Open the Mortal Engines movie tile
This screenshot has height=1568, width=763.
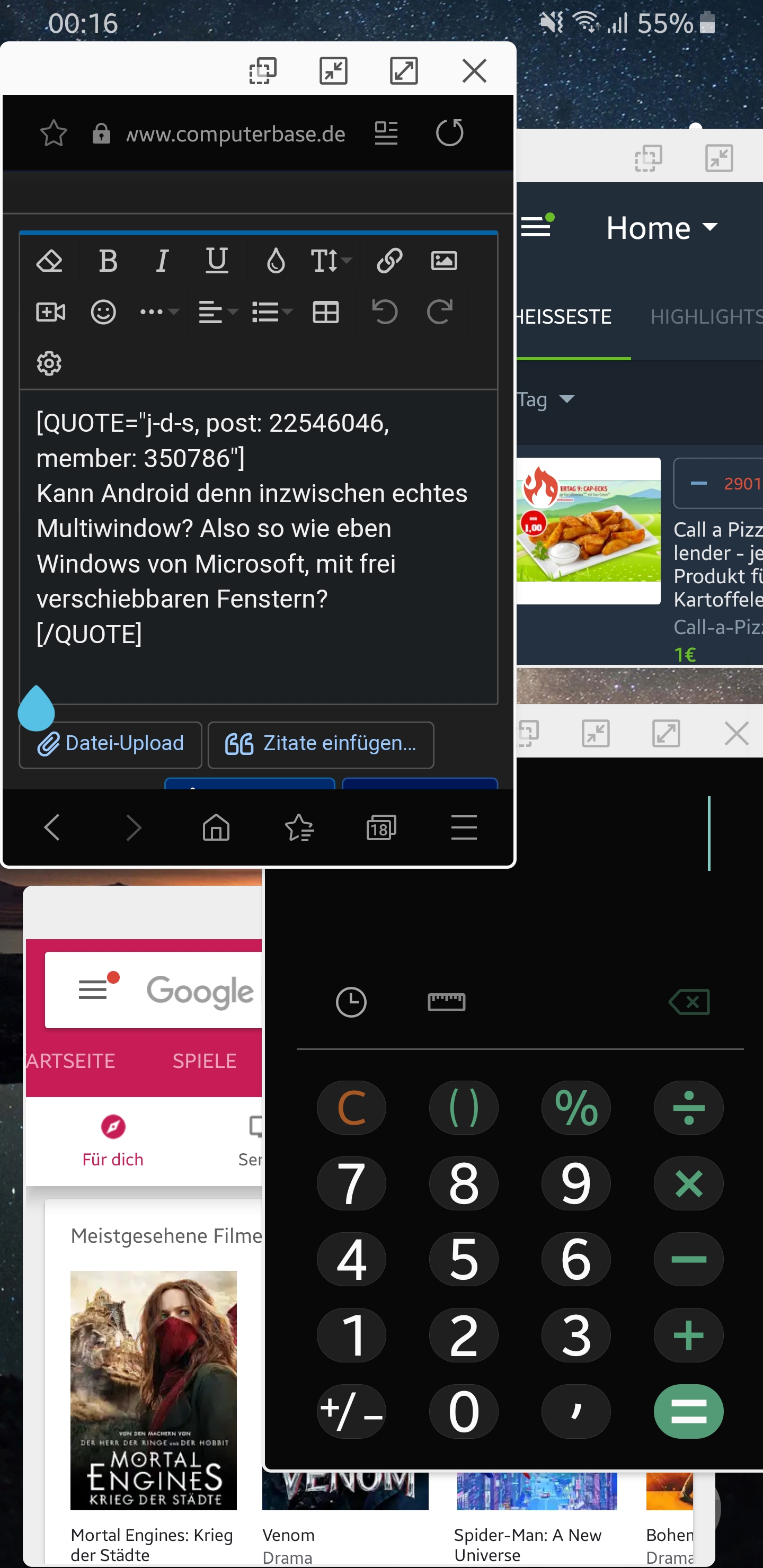click(154, 1389)
